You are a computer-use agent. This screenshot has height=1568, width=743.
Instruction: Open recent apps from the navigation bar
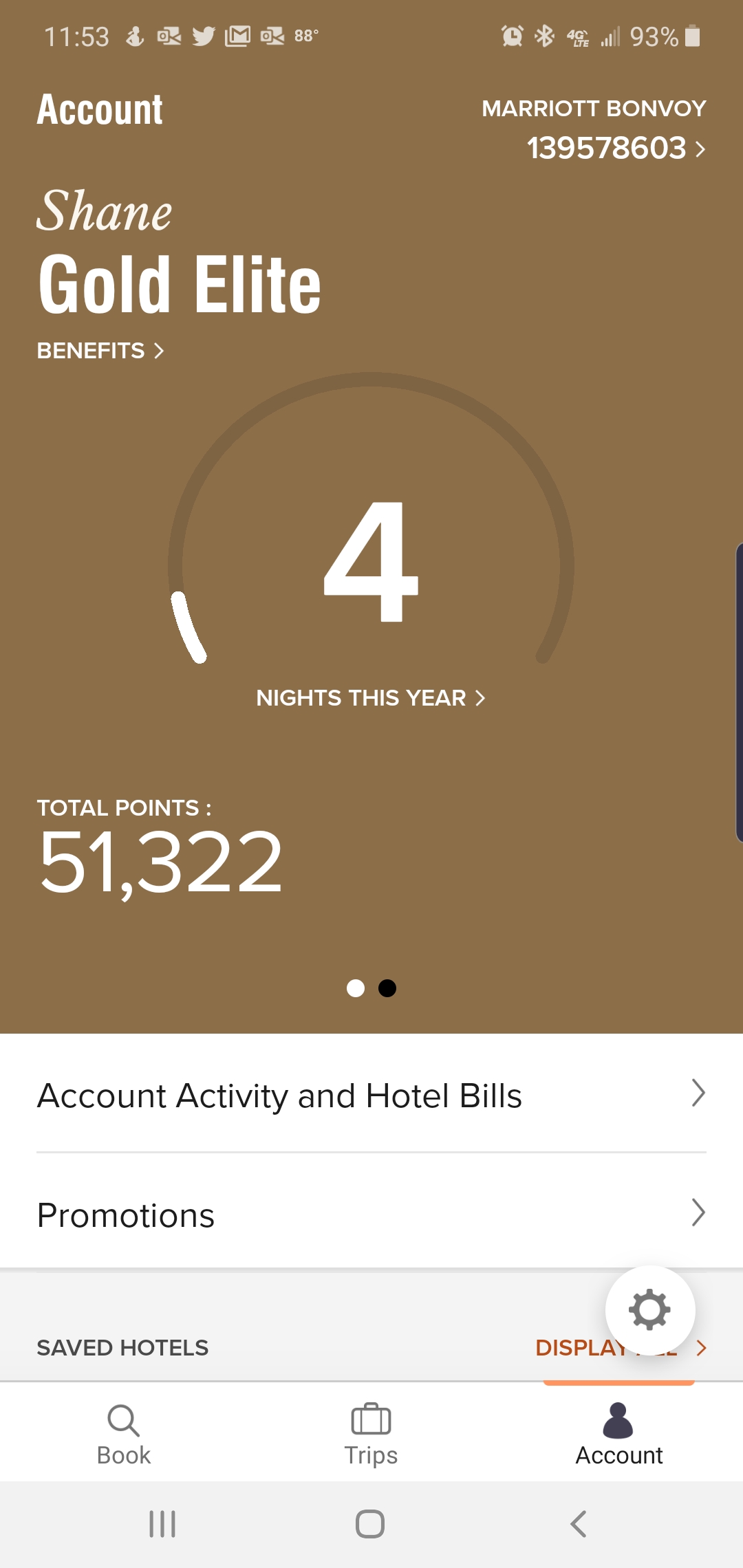point(162,1524)
